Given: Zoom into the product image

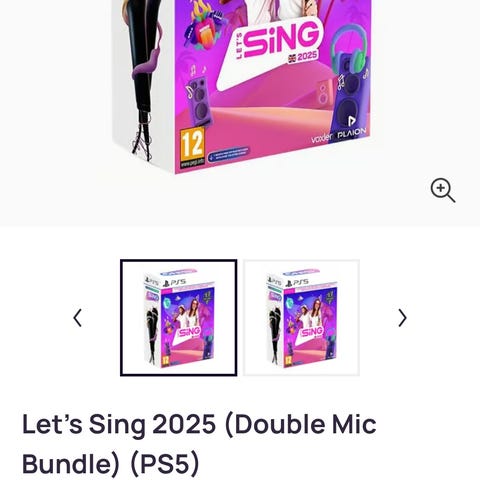Looking at the screenshot, I should [443, 190].
